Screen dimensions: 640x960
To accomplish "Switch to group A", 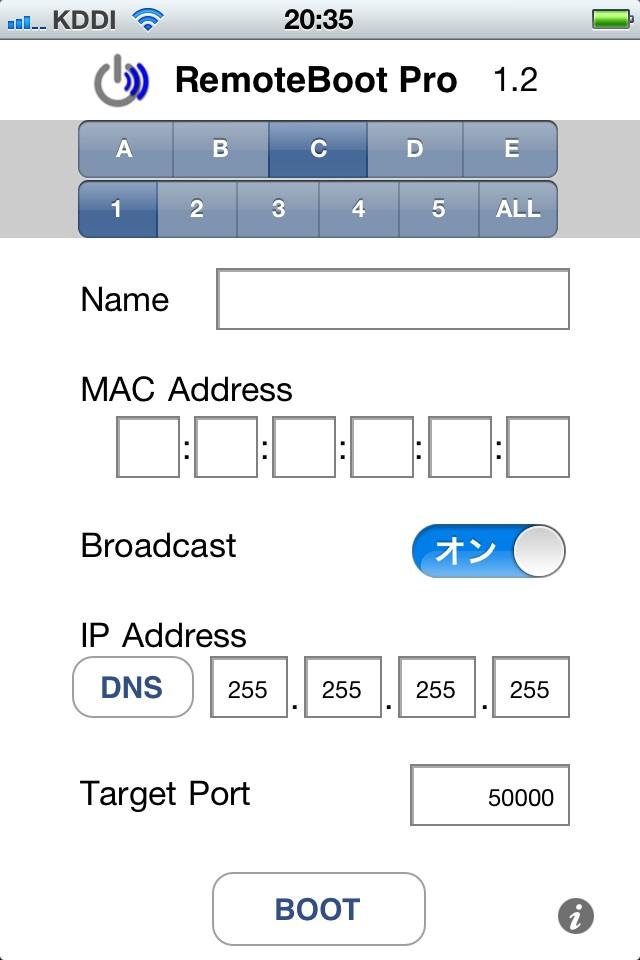I will click(125, 149).
